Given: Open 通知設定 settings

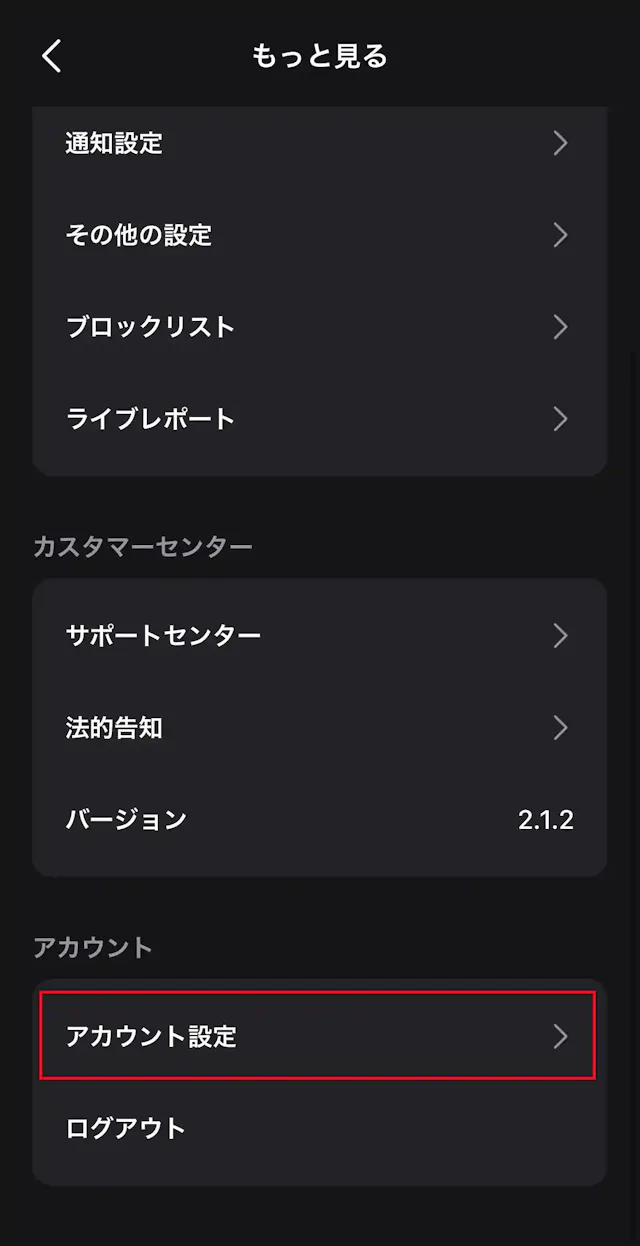Looking at the screenshot, I should [318, 144].
